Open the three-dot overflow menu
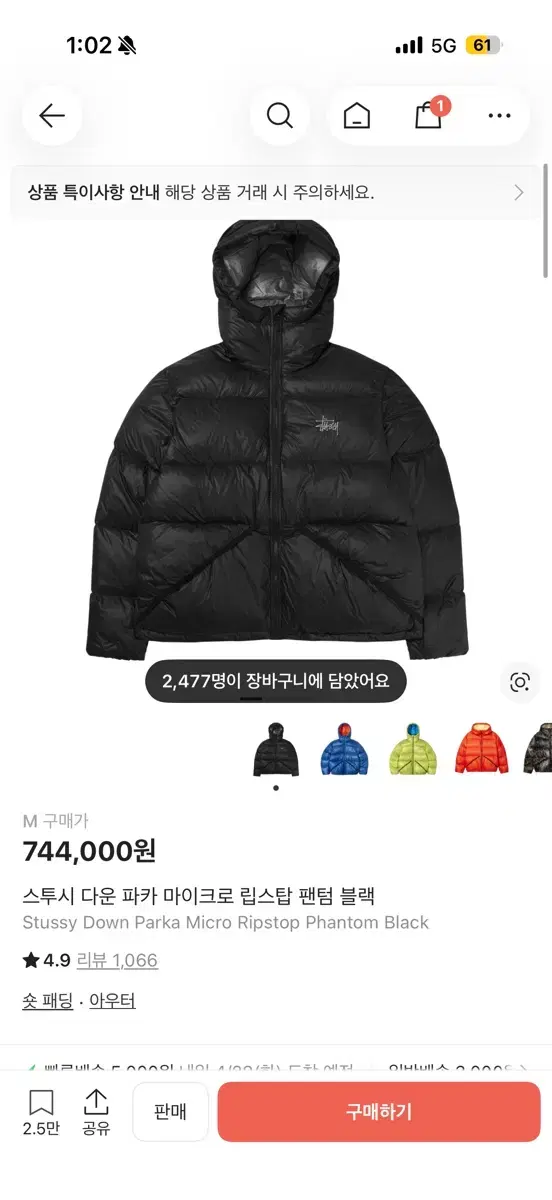This screenshot has width=552, height=1200. (x=499, y=116)
